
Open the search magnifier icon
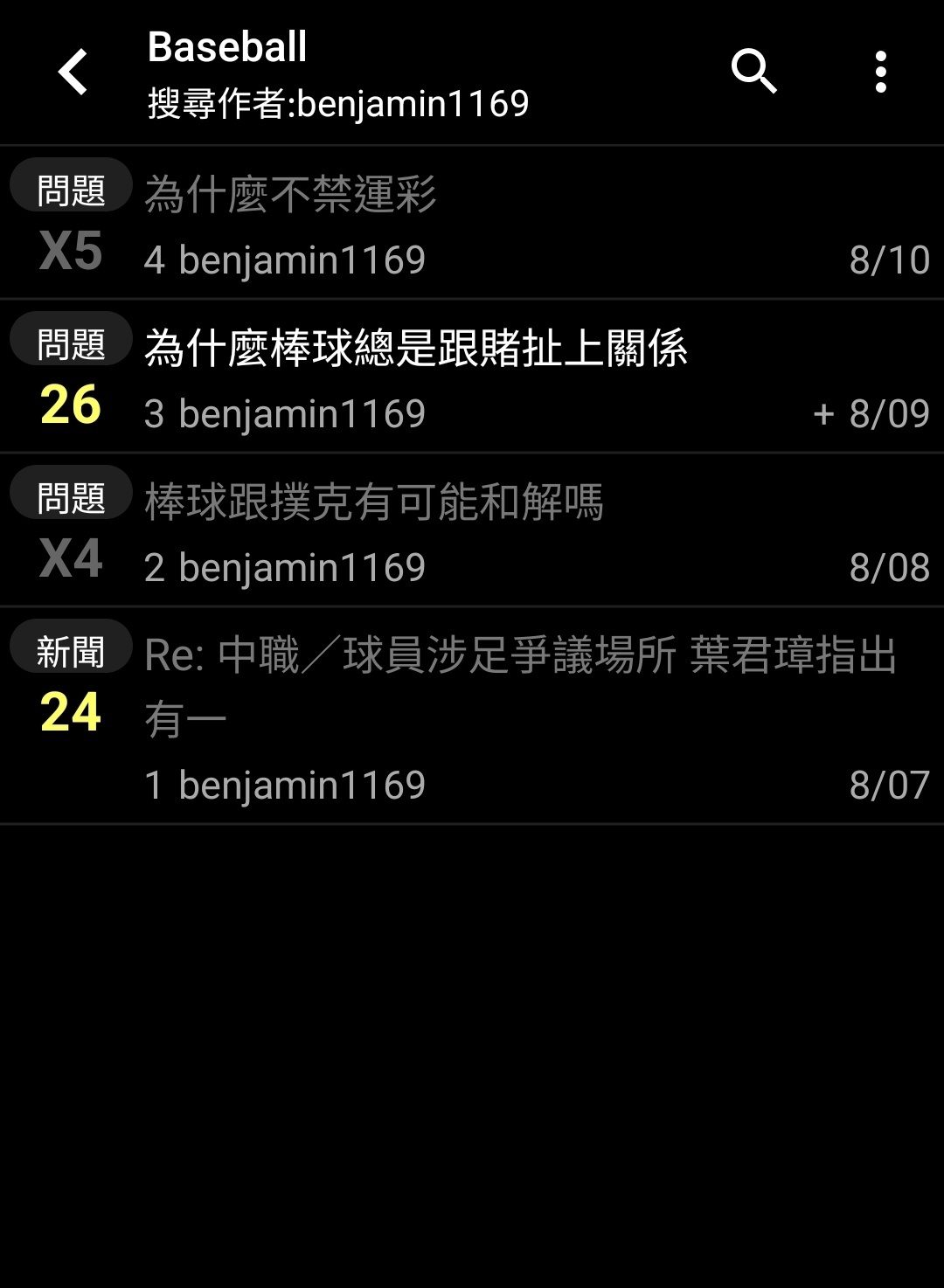pos(753,72)
